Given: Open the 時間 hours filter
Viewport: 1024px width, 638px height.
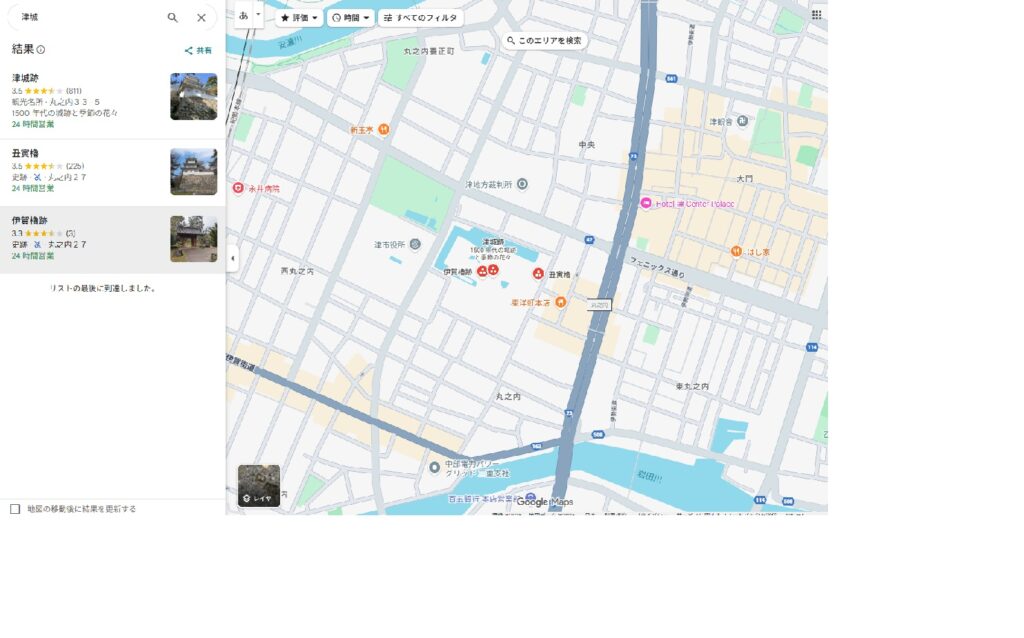Looking at the screenshot, I should (x=350, y=18).
